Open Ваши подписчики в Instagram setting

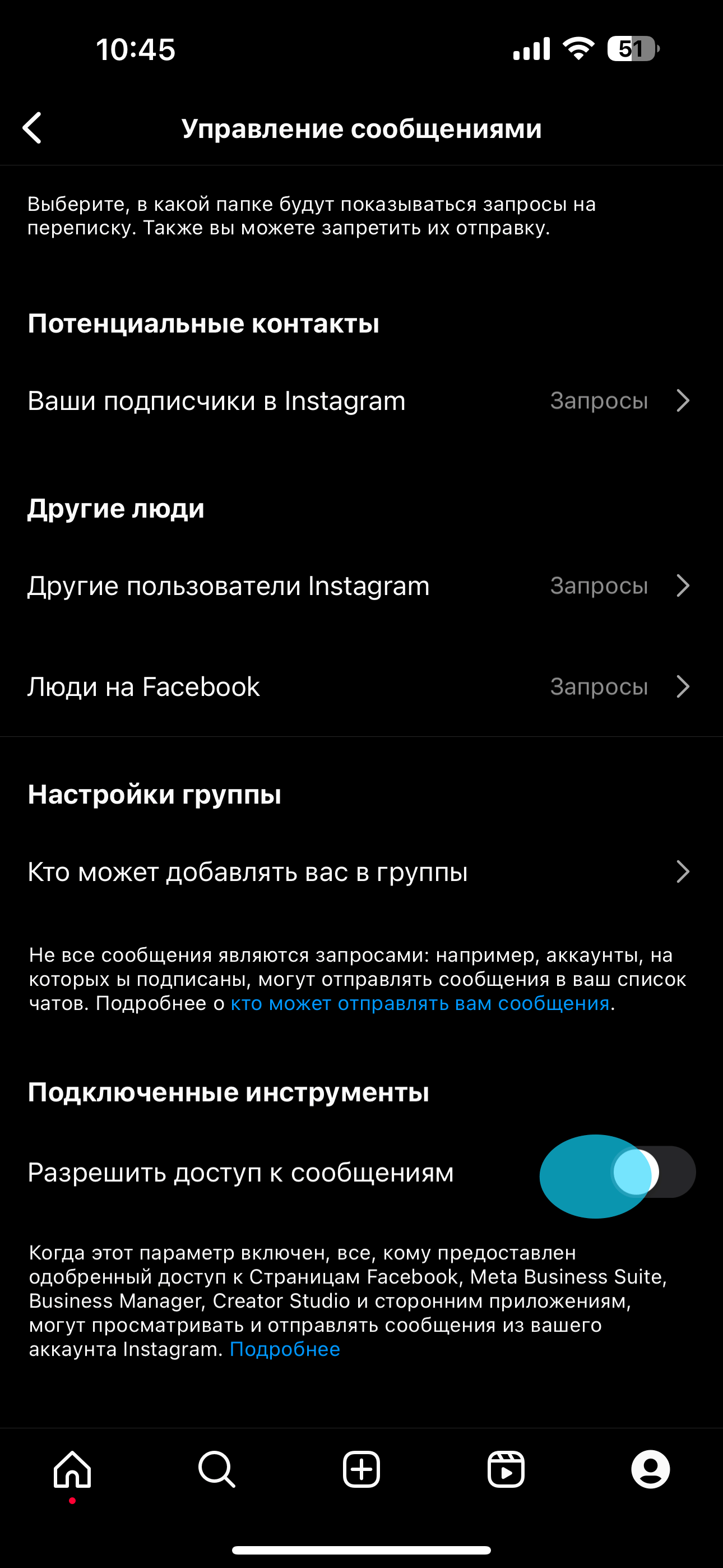pos(360,400)
